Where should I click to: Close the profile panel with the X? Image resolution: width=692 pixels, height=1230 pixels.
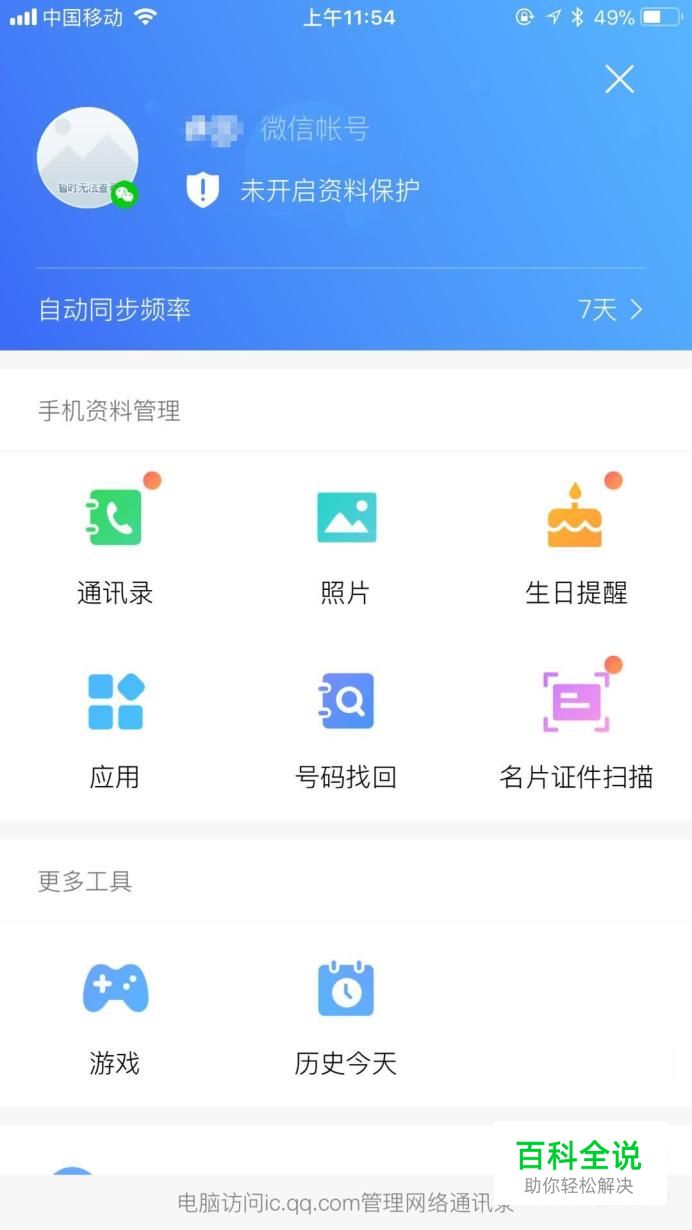click(619, 79)
